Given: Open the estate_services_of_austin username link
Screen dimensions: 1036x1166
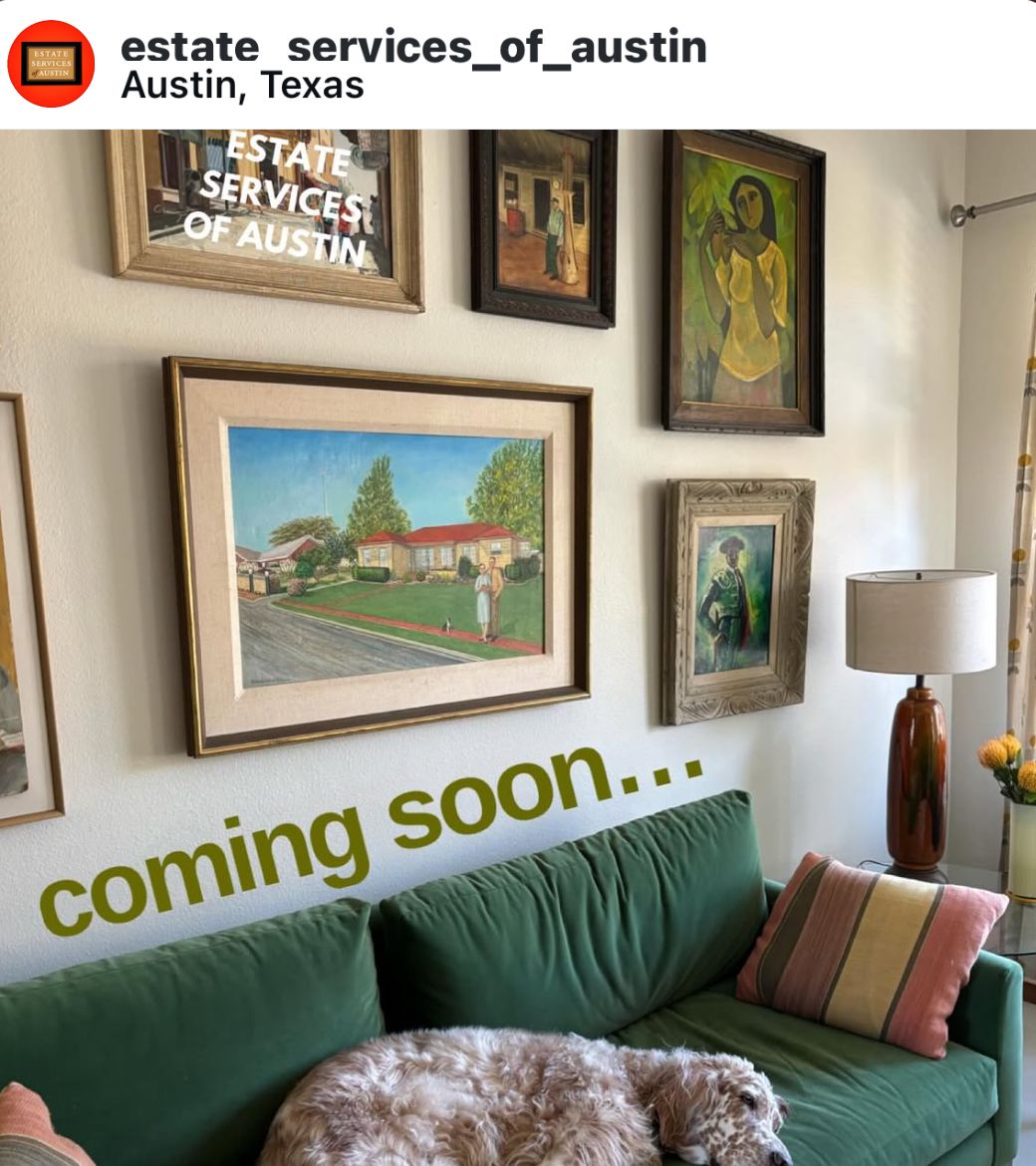Looking at the screenshot, I should tap(412, 46).
